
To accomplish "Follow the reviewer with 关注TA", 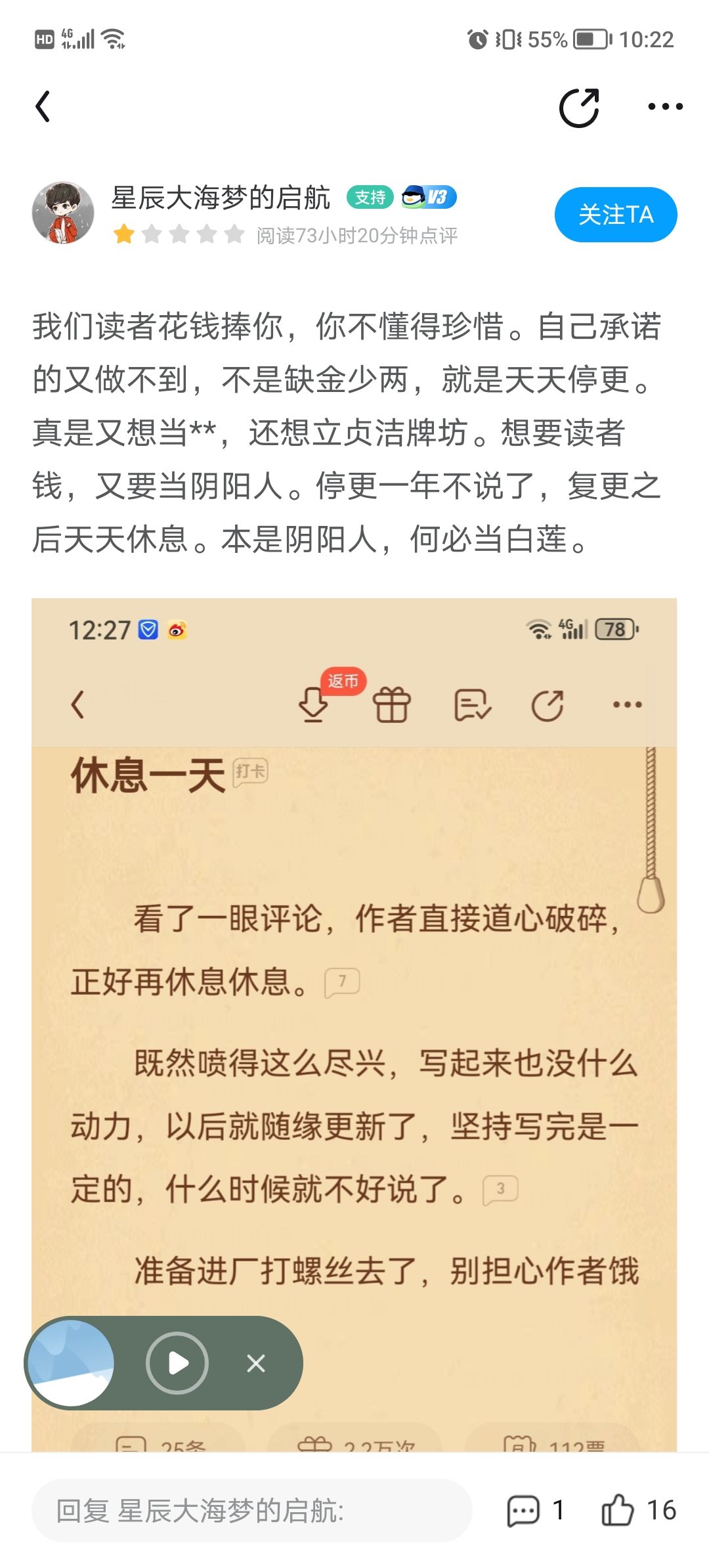I will (616, 215).
